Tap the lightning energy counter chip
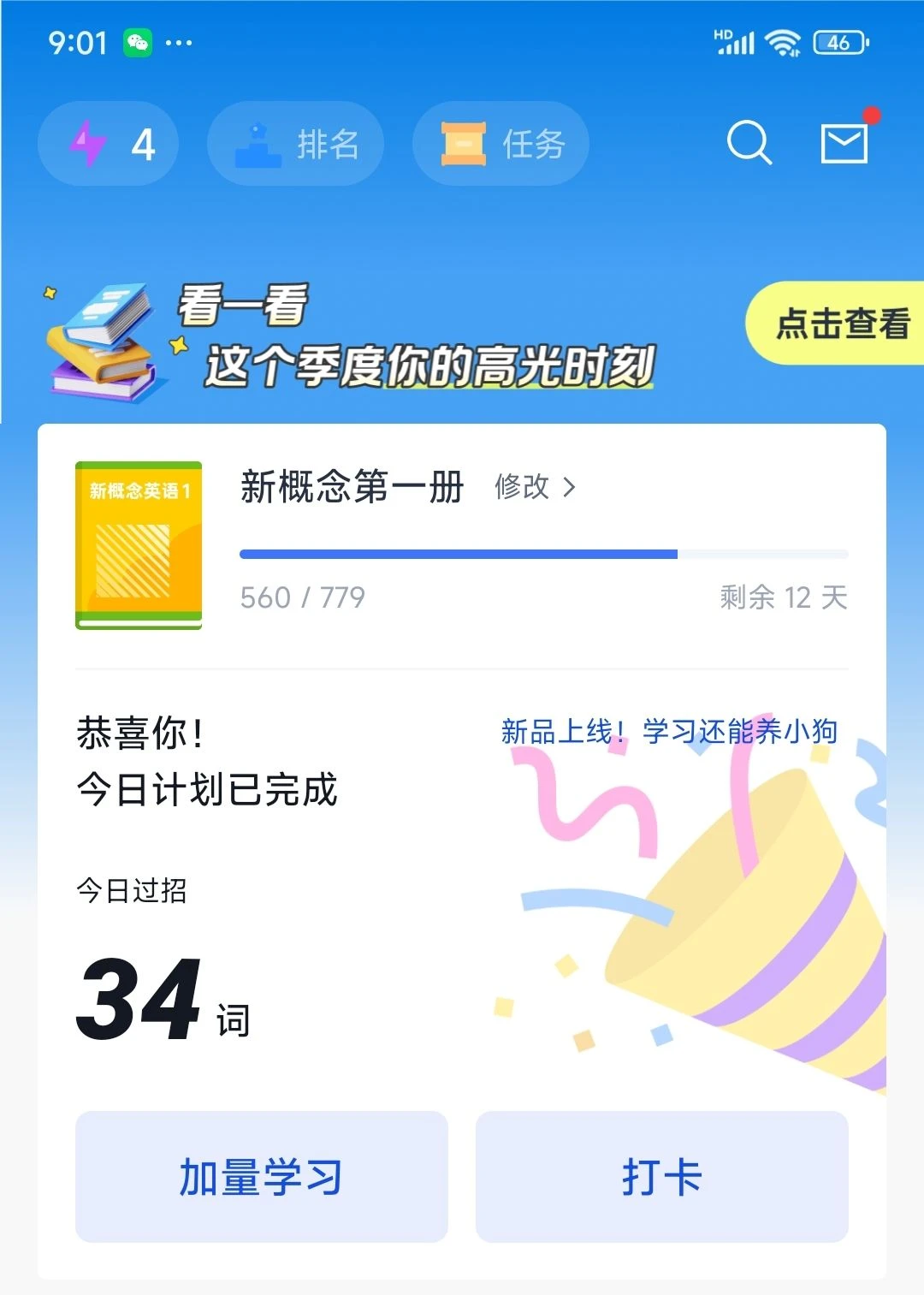Screen dimensions: 924x1295 [109, 144]
